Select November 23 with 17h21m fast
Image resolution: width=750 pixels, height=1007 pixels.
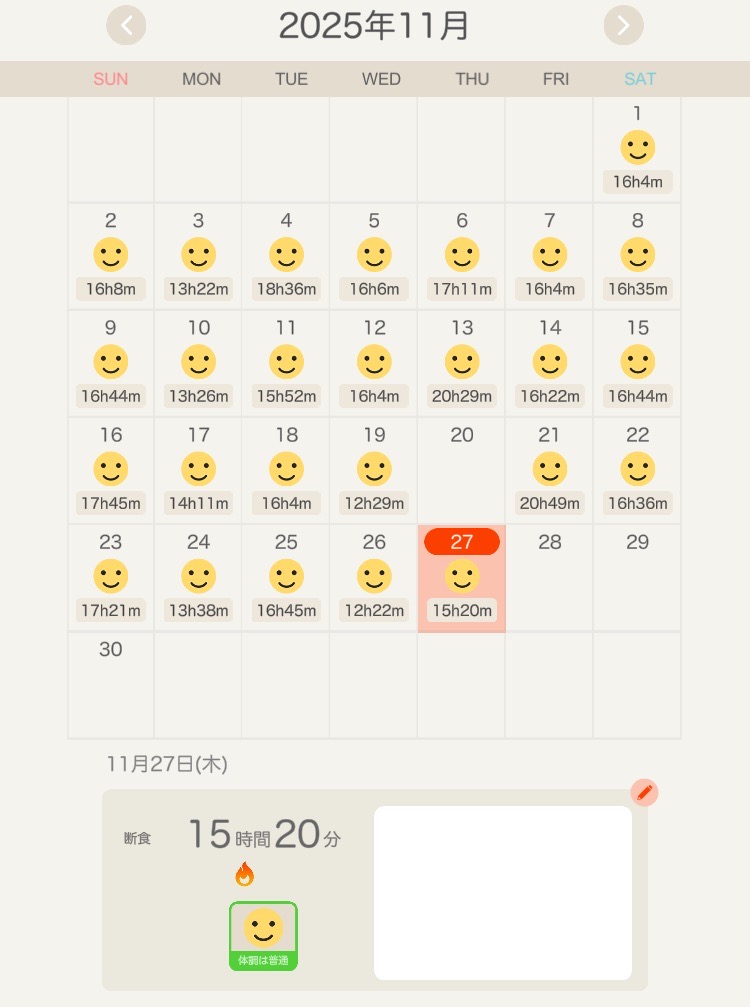(x=111, y=578)
